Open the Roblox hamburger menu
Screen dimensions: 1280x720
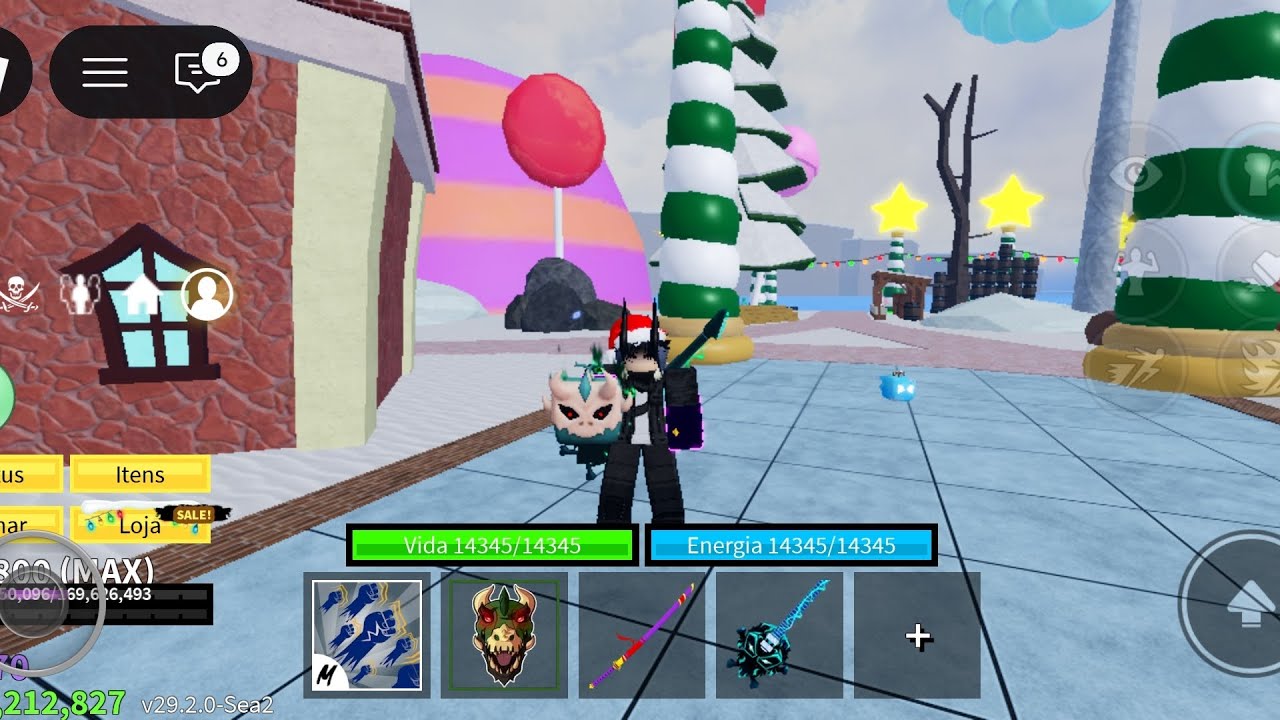(x=104, y=72)
